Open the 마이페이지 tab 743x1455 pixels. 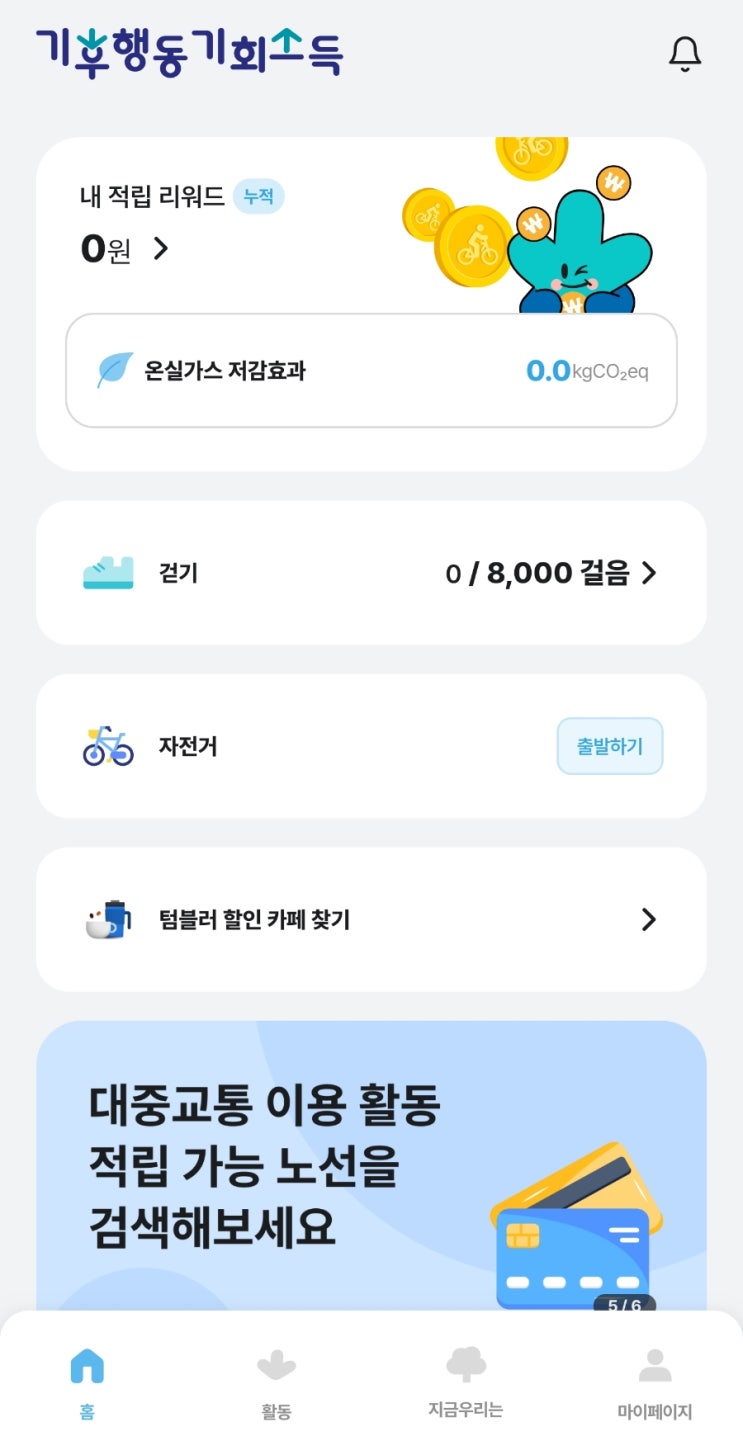(x=654, y=1382)
